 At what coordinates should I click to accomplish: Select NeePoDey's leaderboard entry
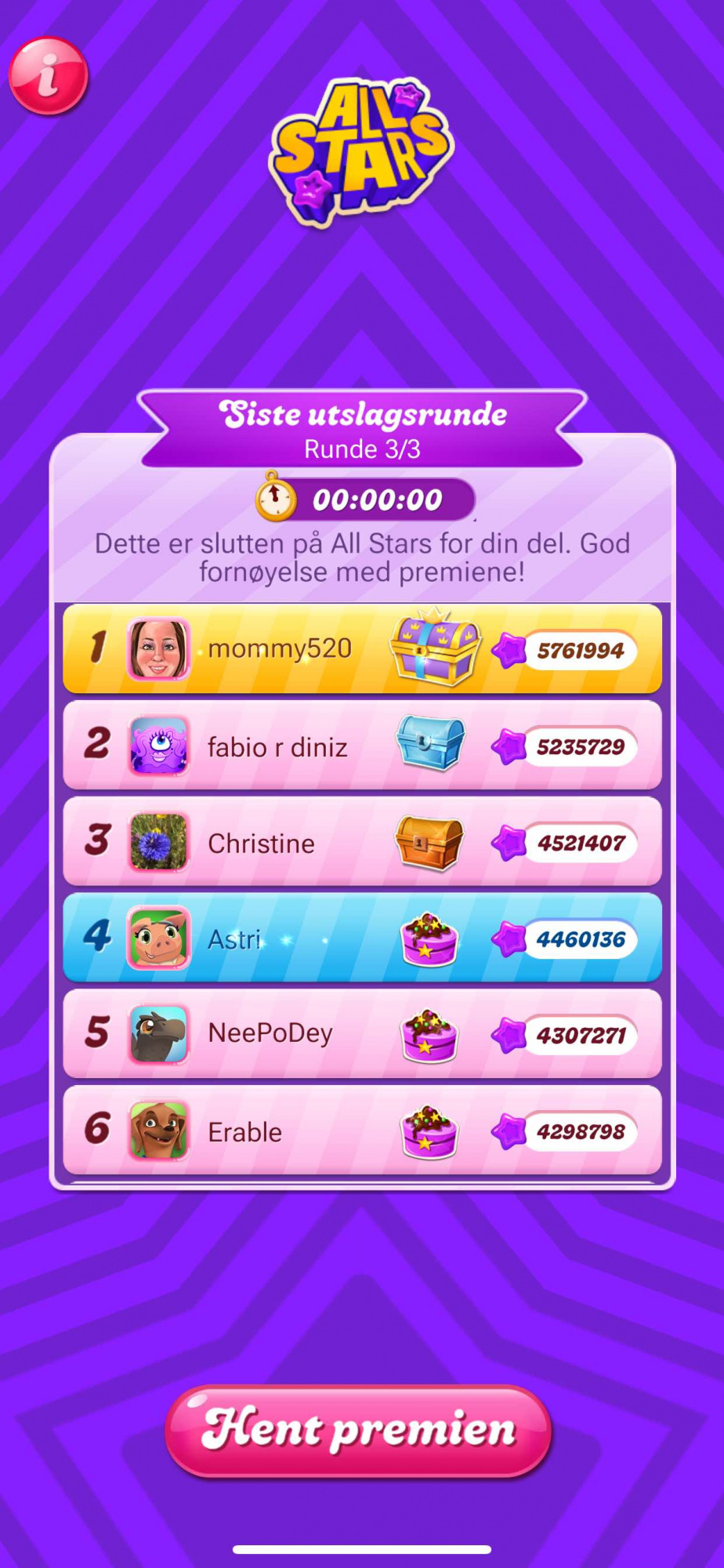click(362, 1034)
